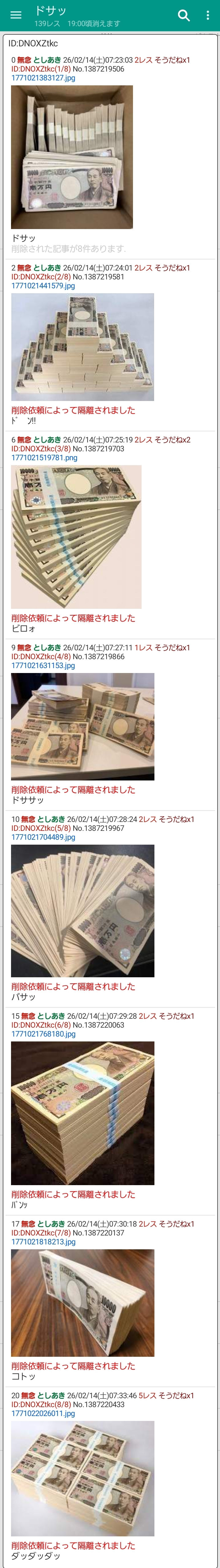Open the hamburger navigation menu

point(16,15)
